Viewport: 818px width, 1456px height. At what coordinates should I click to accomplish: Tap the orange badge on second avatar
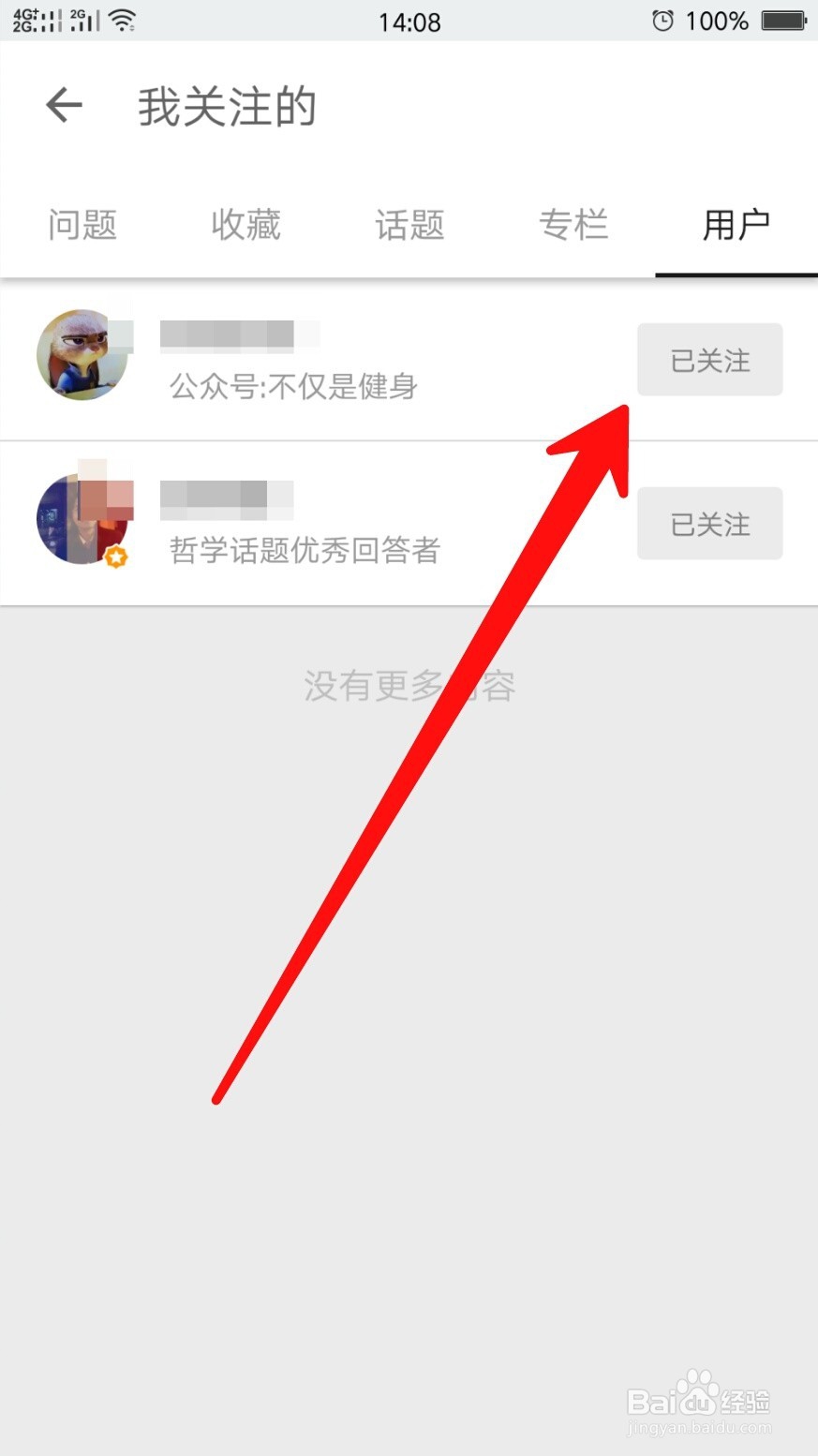click(115, 558)
